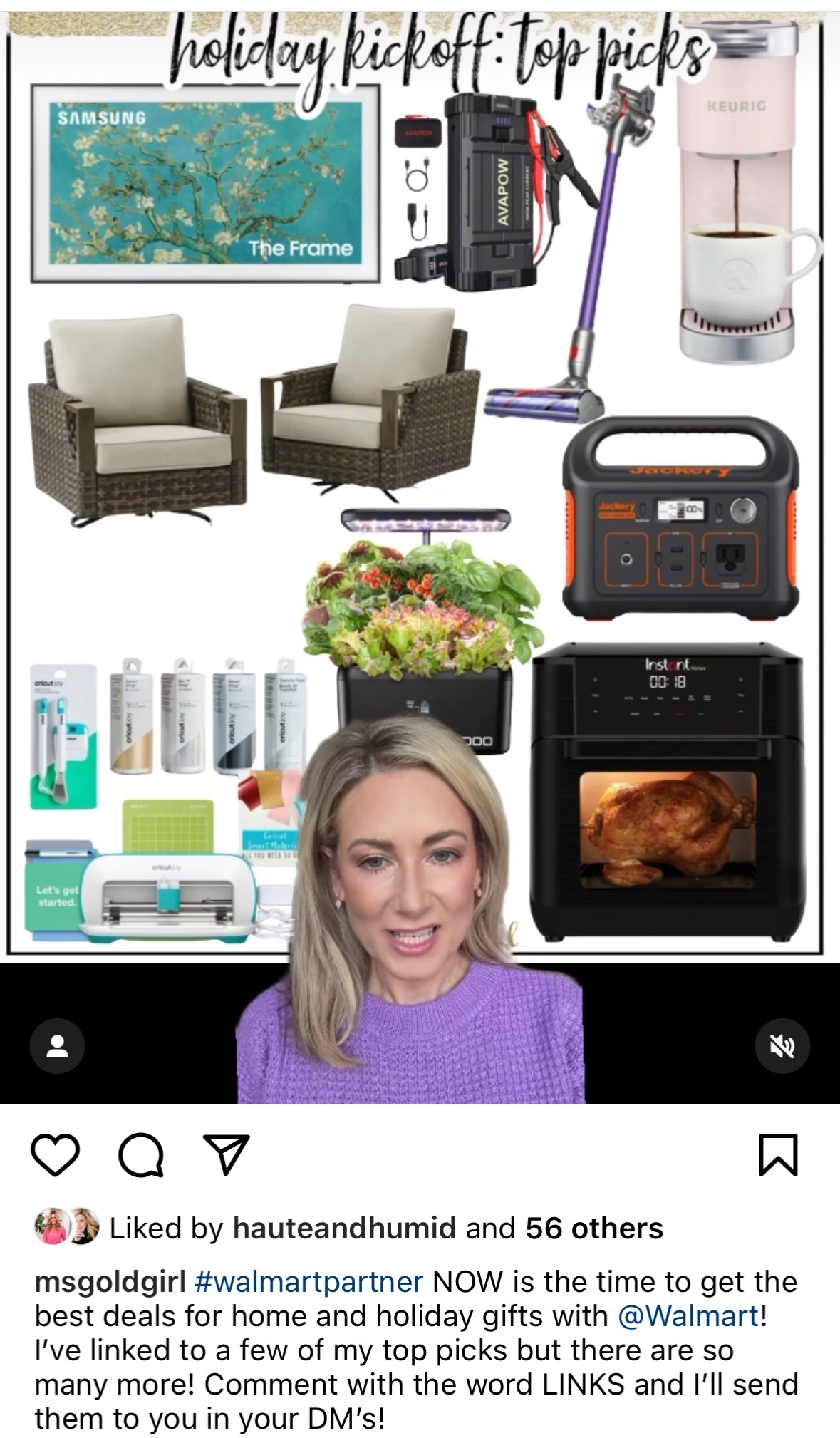
Task: Open the @Walmart profile mention
Action: [688, 1316]
